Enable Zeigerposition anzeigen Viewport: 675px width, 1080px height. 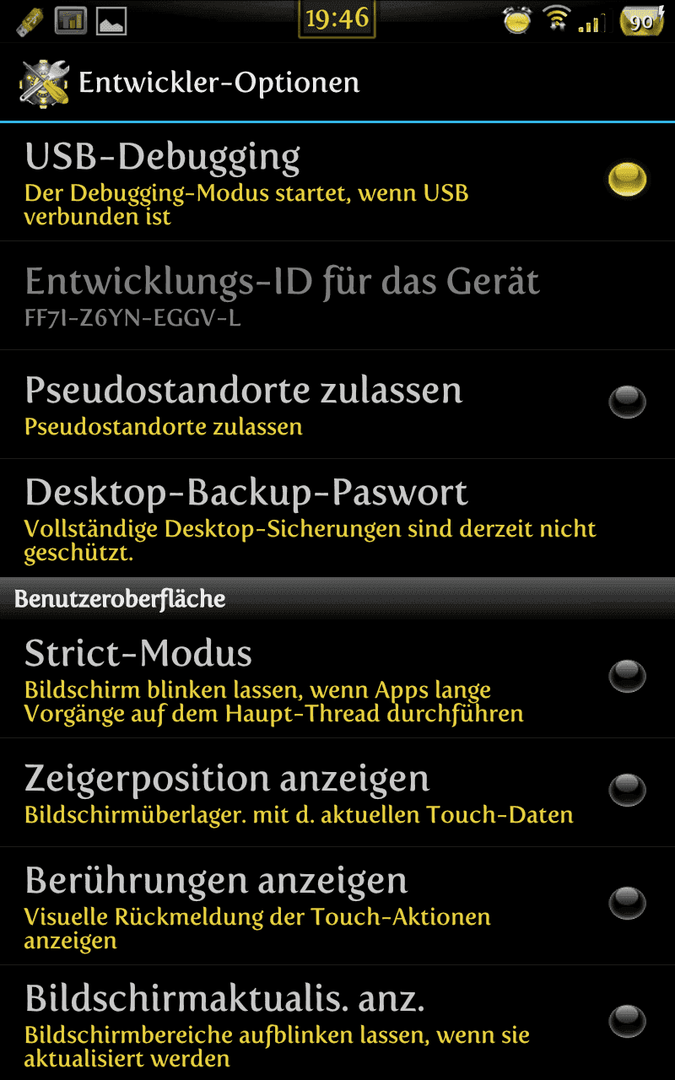click(x=627, y=789)
